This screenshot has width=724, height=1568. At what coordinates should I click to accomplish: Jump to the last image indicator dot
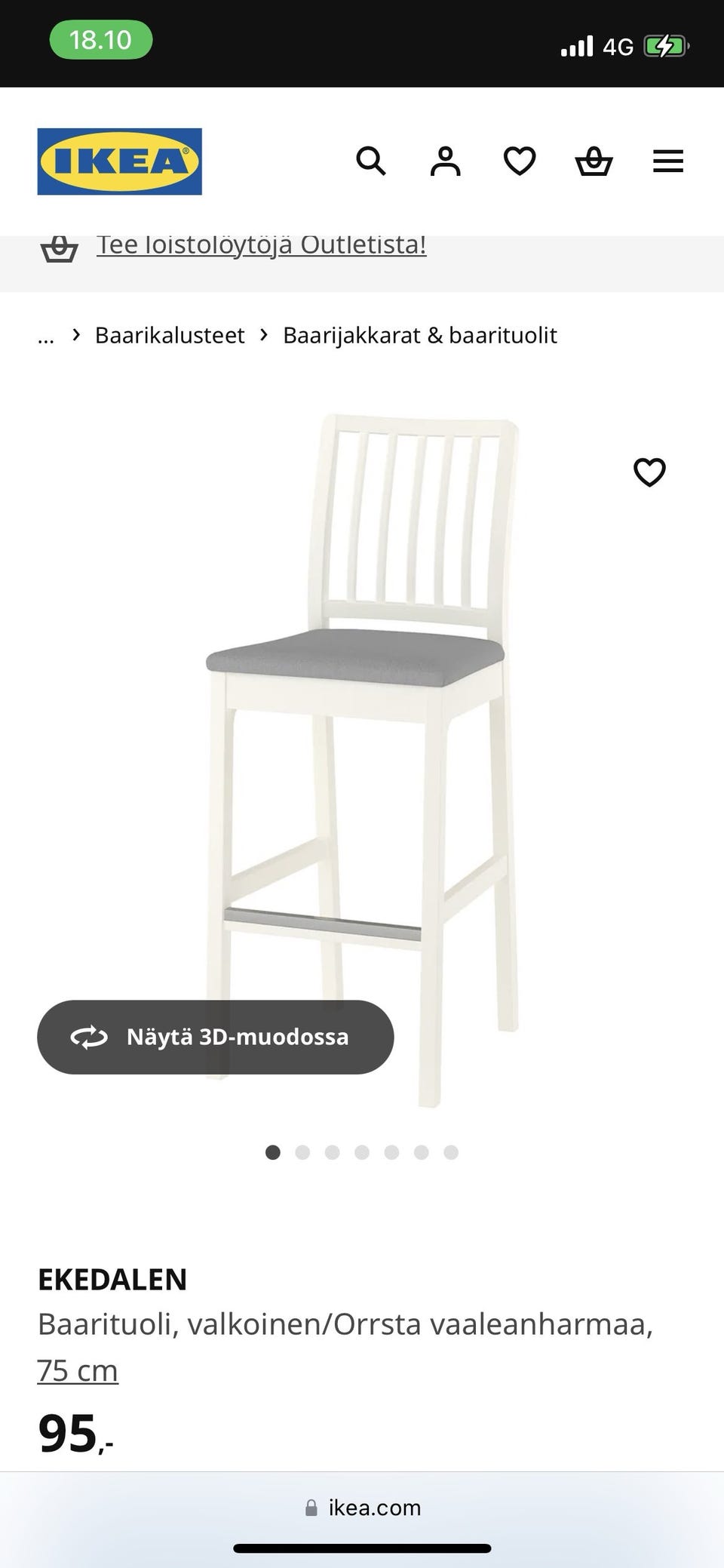[x=451, y=1152]
